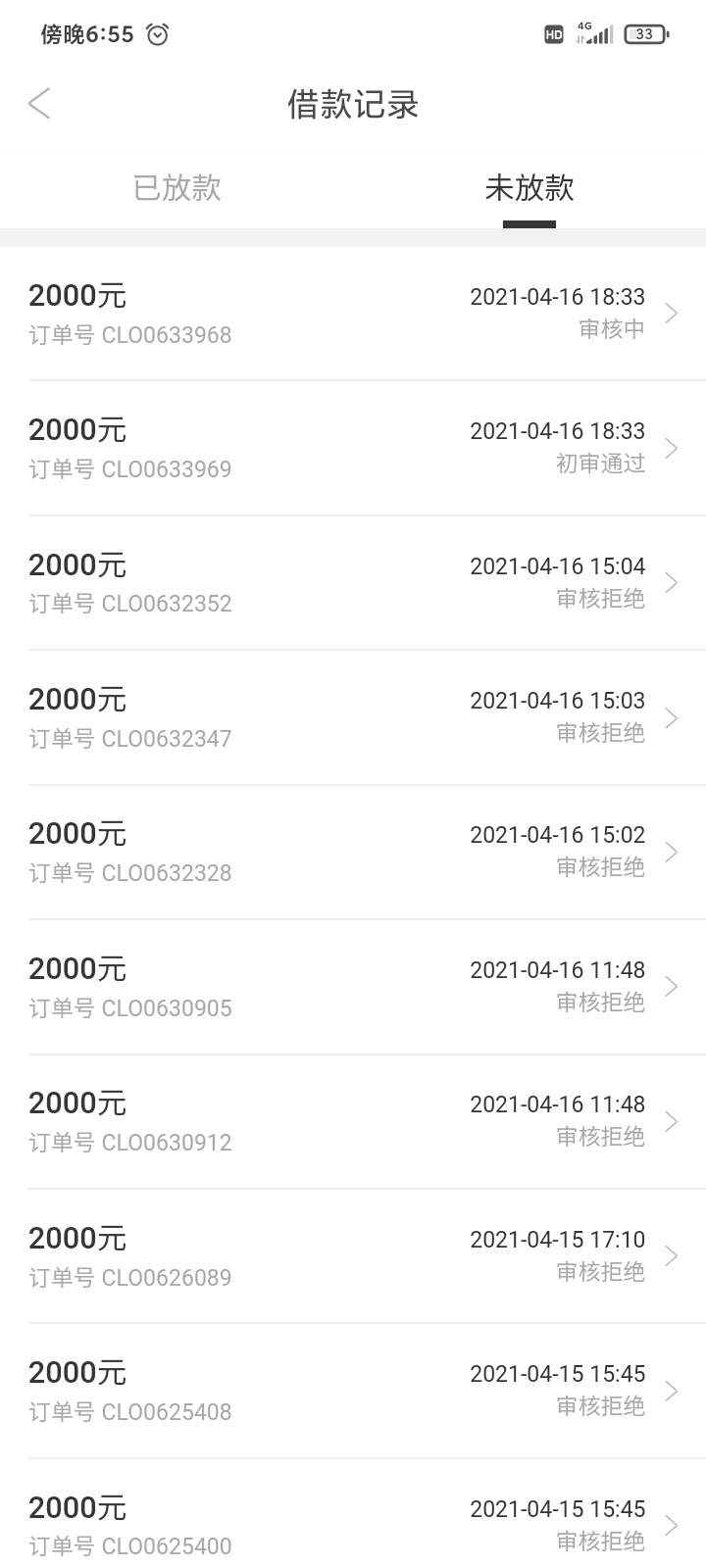706x1568 pixels.
Task: View rejected order CLO0632352
Action: point(353,583)
